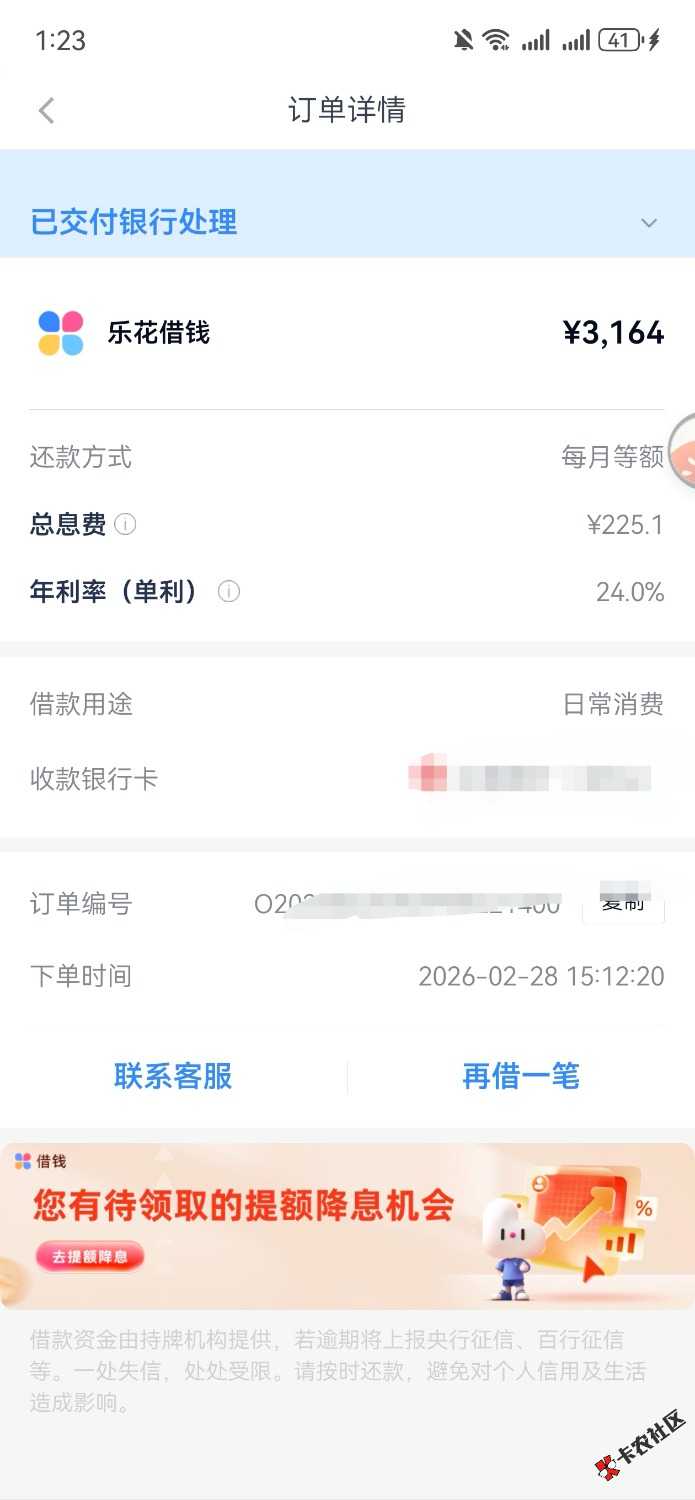Image resolution: width=695 pixels, height=1500 pixels.
Task: Open the info icon beside 年利率（单利）
Action: point(229,592)
